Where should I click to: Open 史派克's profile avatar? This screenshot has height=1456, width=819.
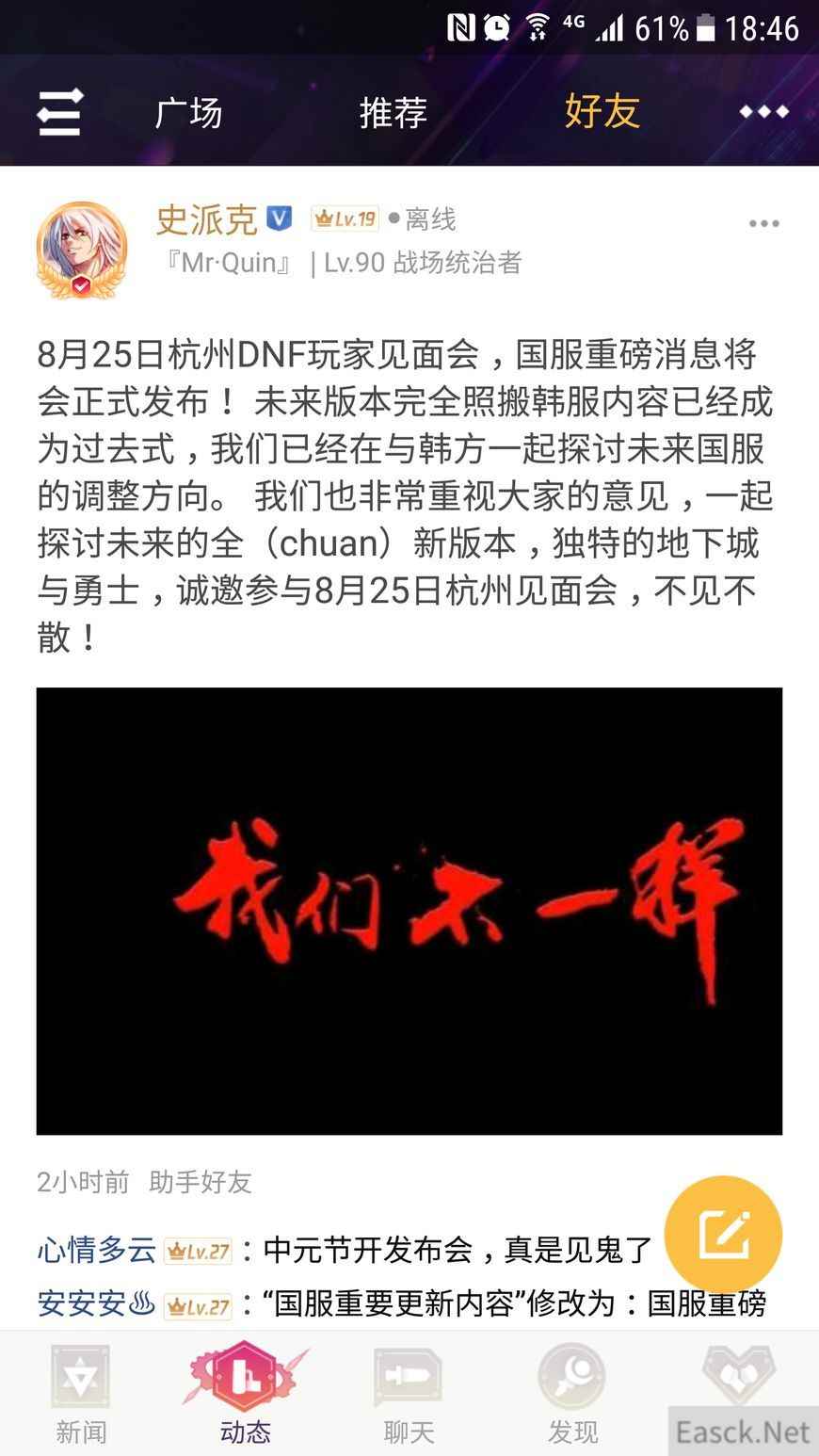(x=81, y=249)
